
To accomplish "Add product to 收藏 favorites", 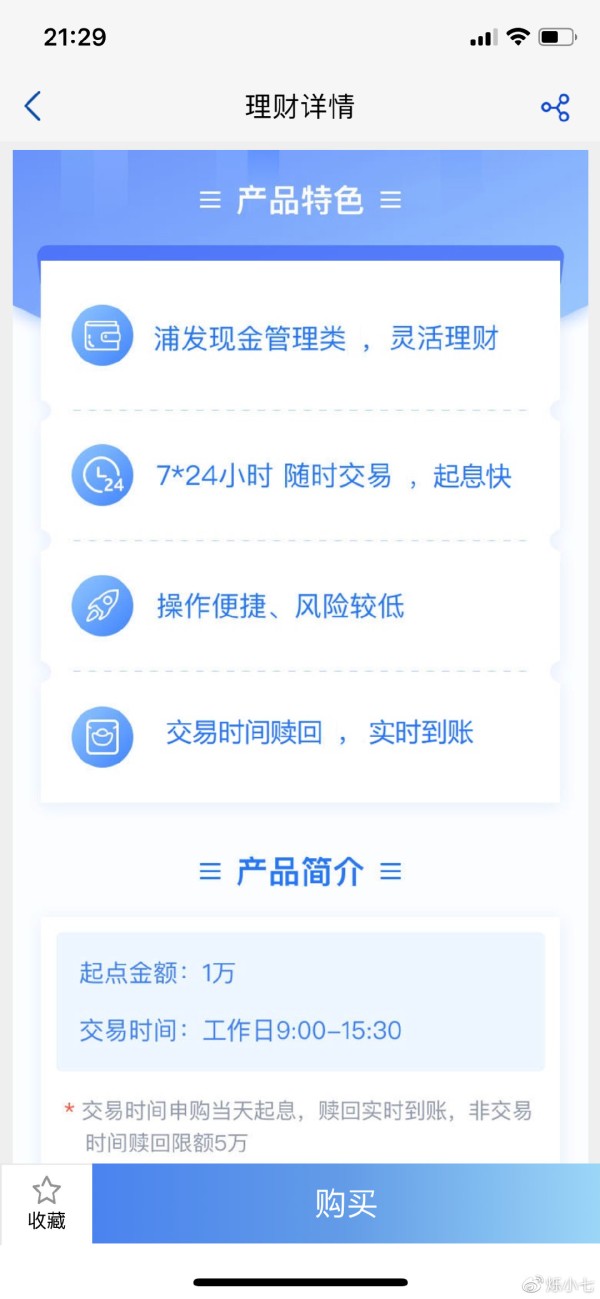I will click(46, 1203).
